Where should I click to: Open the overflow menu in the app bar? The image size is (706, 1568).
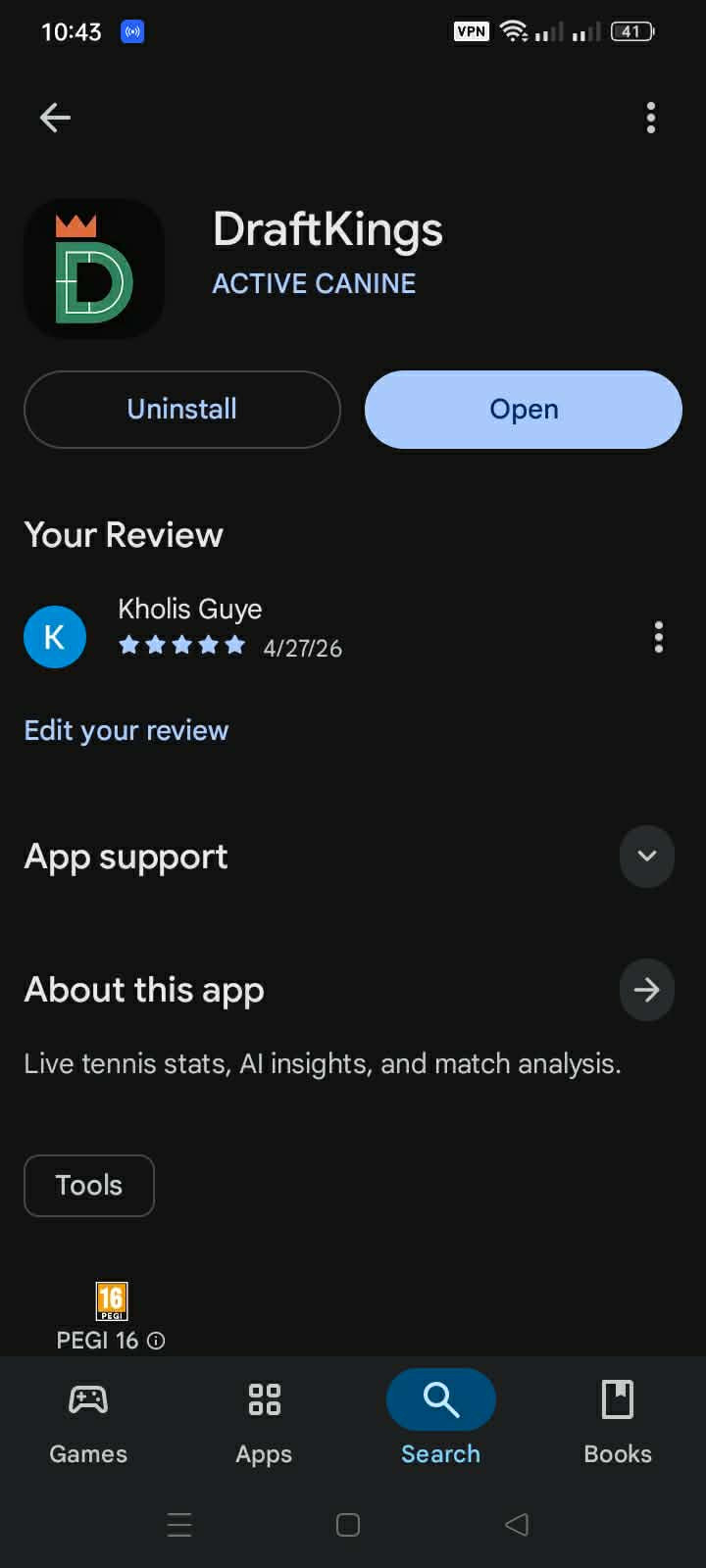pos(651,118)
